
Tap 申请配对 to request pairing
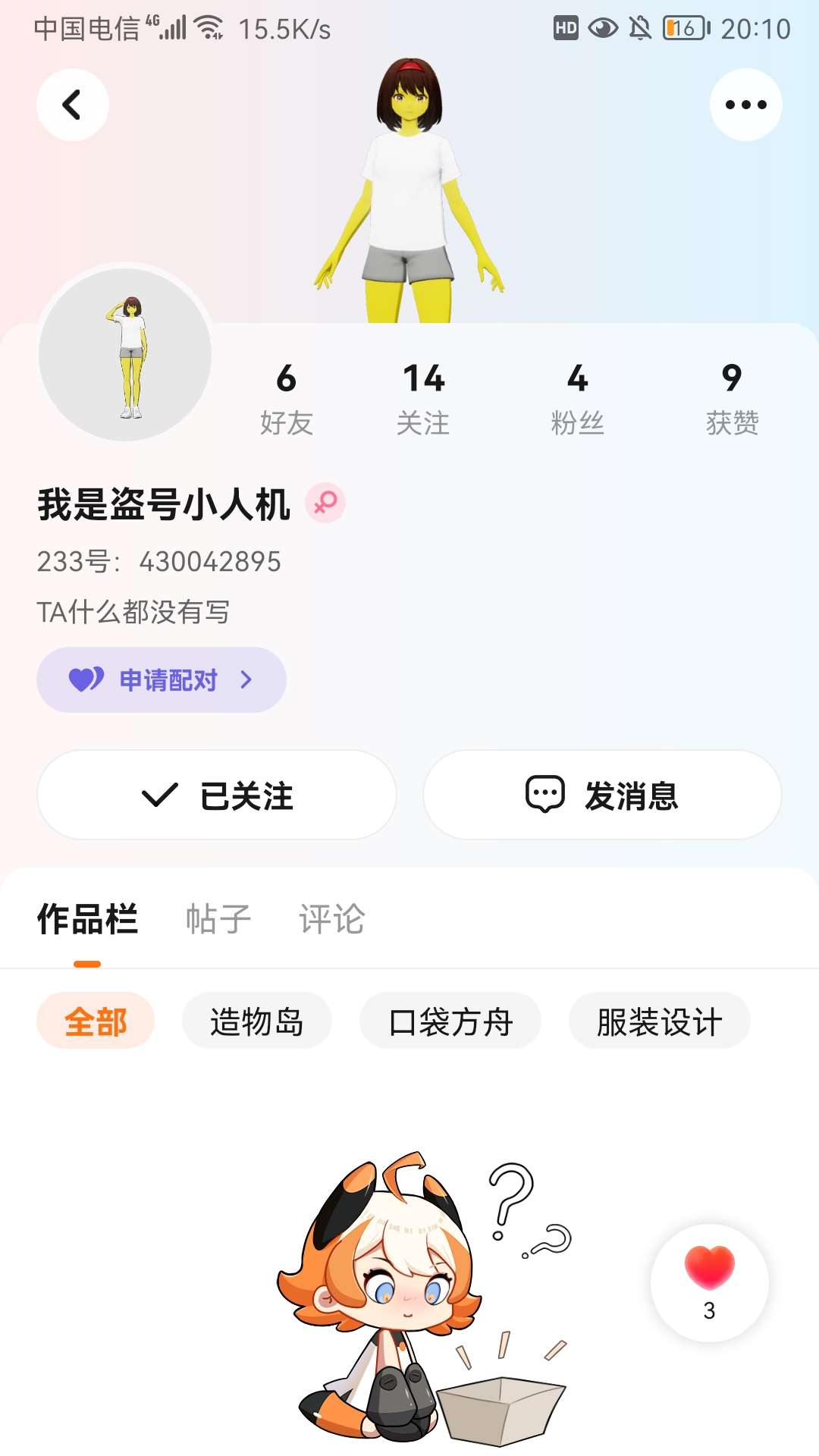pos(162,679)
